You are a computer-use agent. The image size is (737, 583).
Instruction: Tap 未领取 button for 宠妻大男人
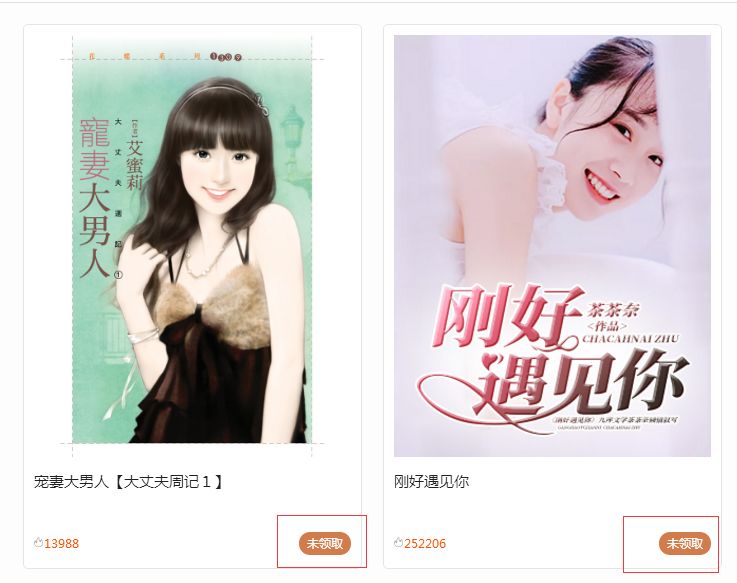tap(324, 544)
